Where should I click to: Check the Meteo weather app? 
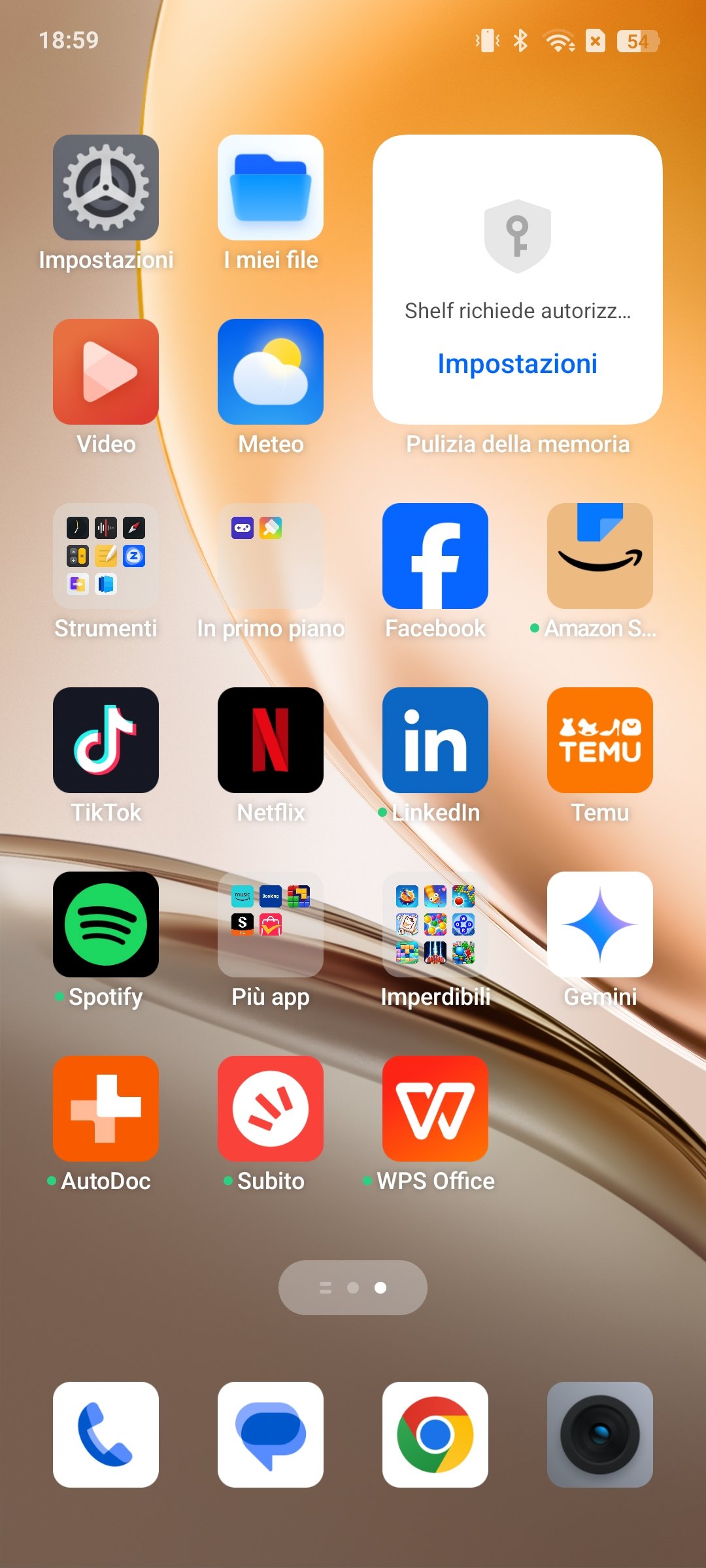point(271,372)
